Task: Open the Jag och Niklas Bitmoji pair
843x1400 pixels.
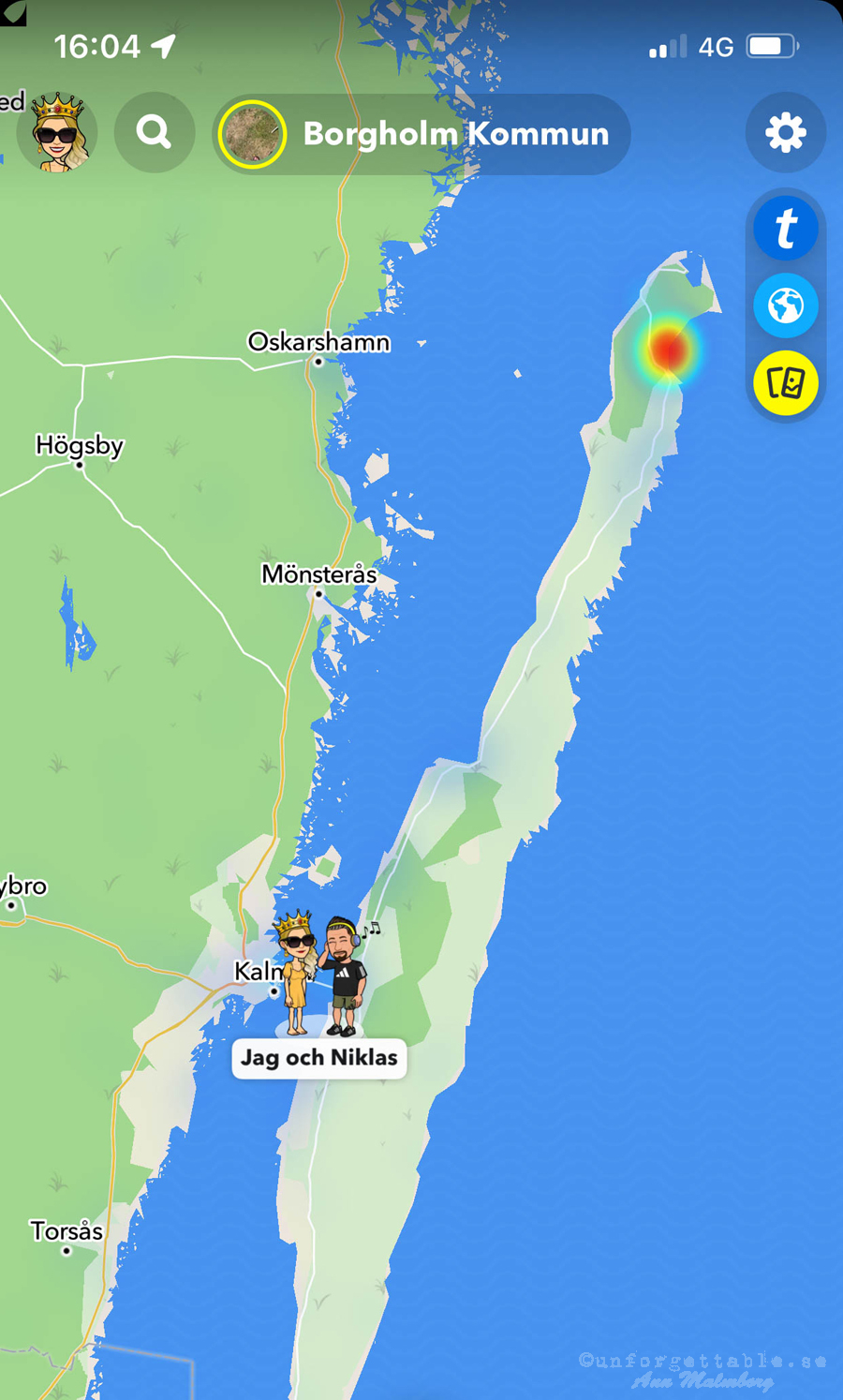Action: (x=321, y=975)
